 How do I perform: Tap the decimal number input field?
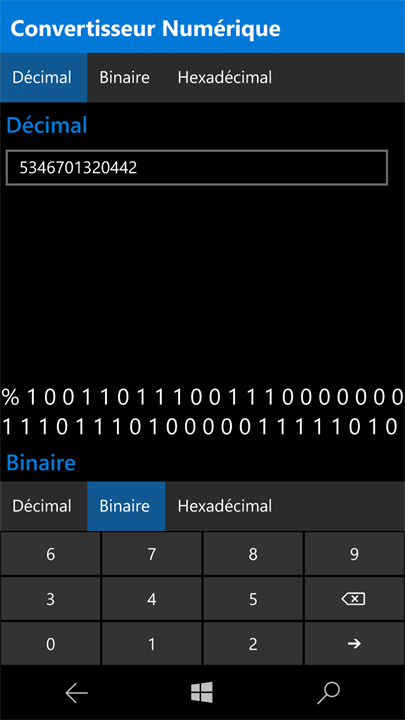197,168
